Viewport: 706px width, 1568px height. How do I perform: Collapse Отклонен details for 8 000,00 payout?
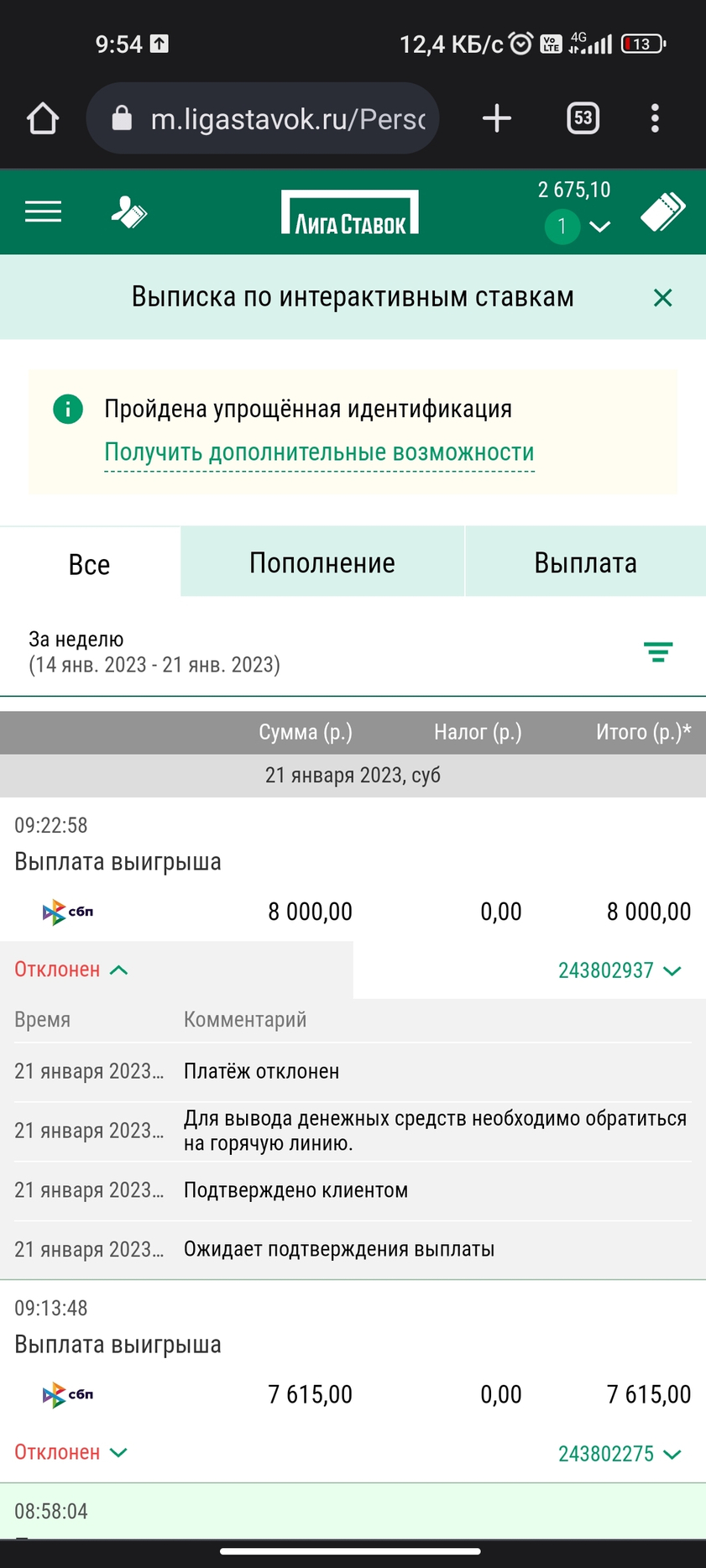(71, 970)
